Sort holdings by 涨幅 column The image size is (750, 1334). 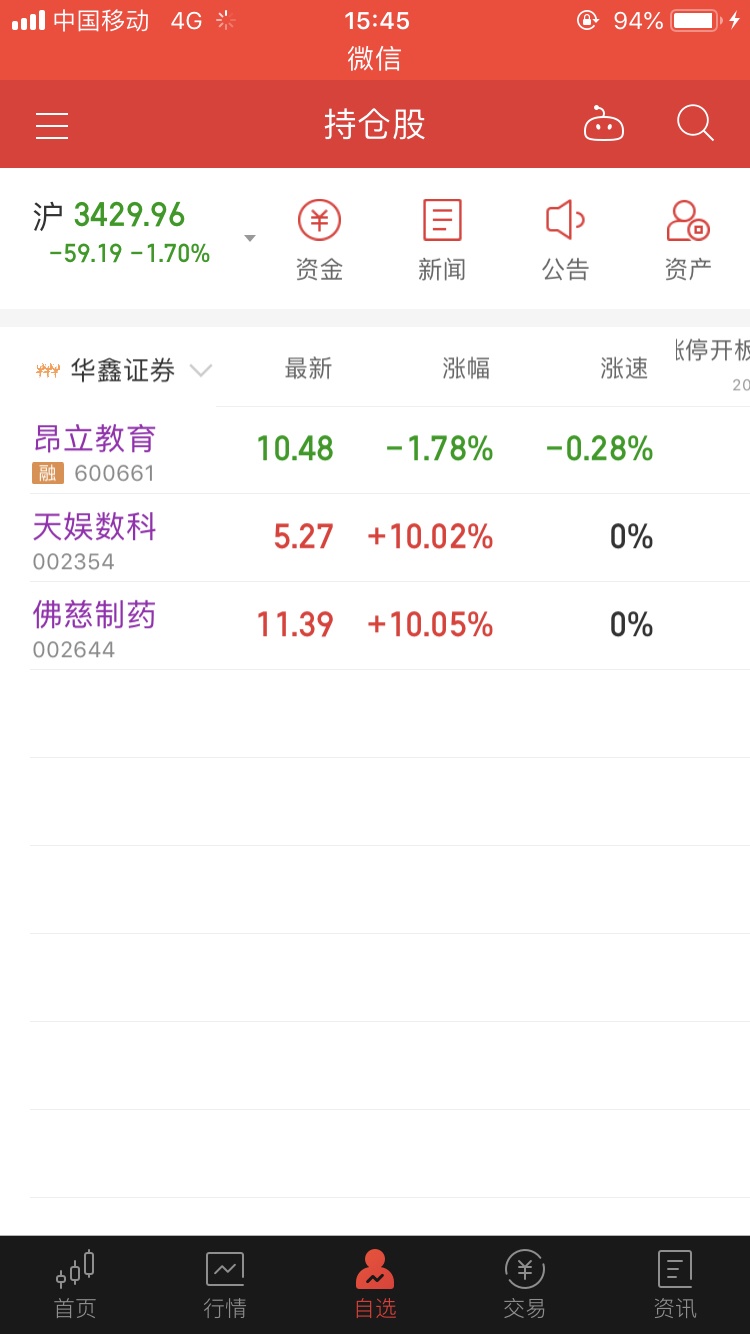tap(466, 369)
